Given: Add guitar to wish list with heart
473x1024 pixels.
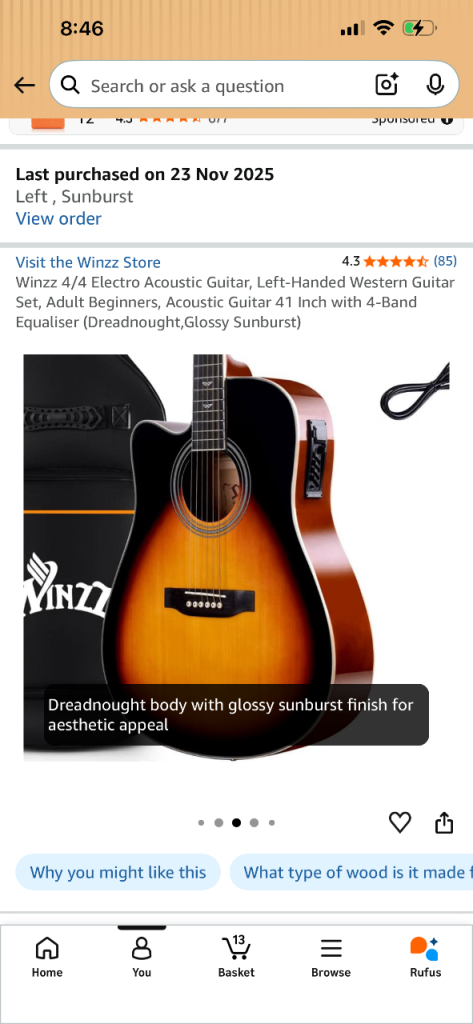Looking at the screenshot, I should tap(400, 822).
